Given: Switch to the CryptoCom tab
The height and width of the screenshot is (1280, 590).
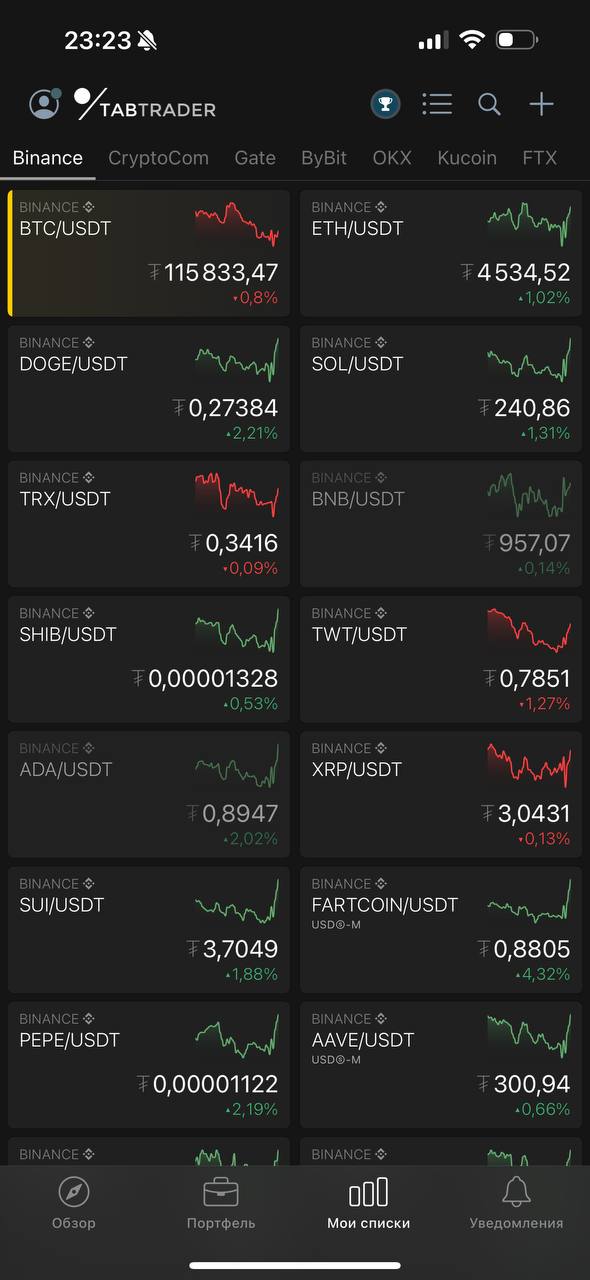Looking at the screenshot, I should click(x=158, y=158).
